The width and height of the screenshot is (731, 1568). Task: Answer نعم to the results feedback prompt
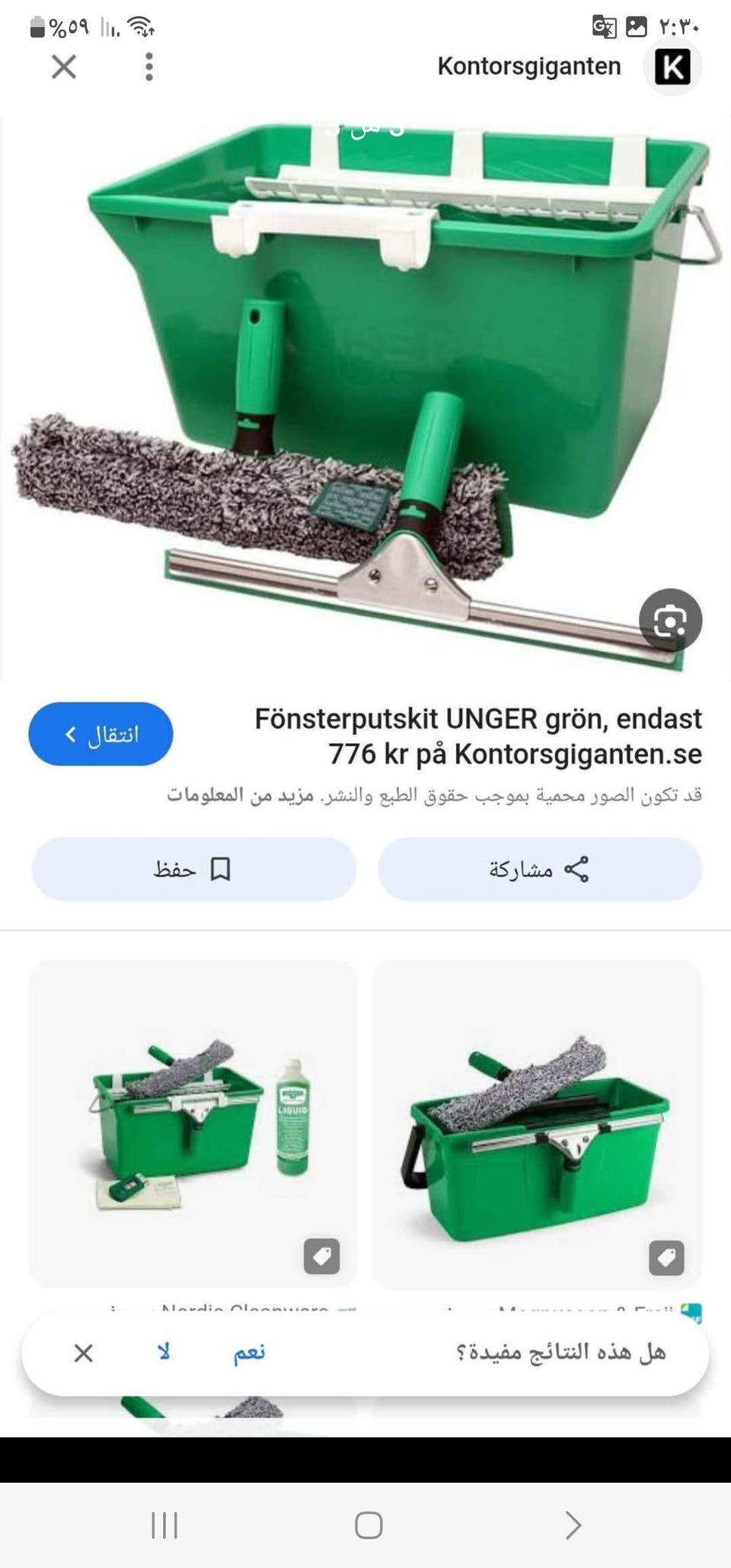(x=249, y=1350)
